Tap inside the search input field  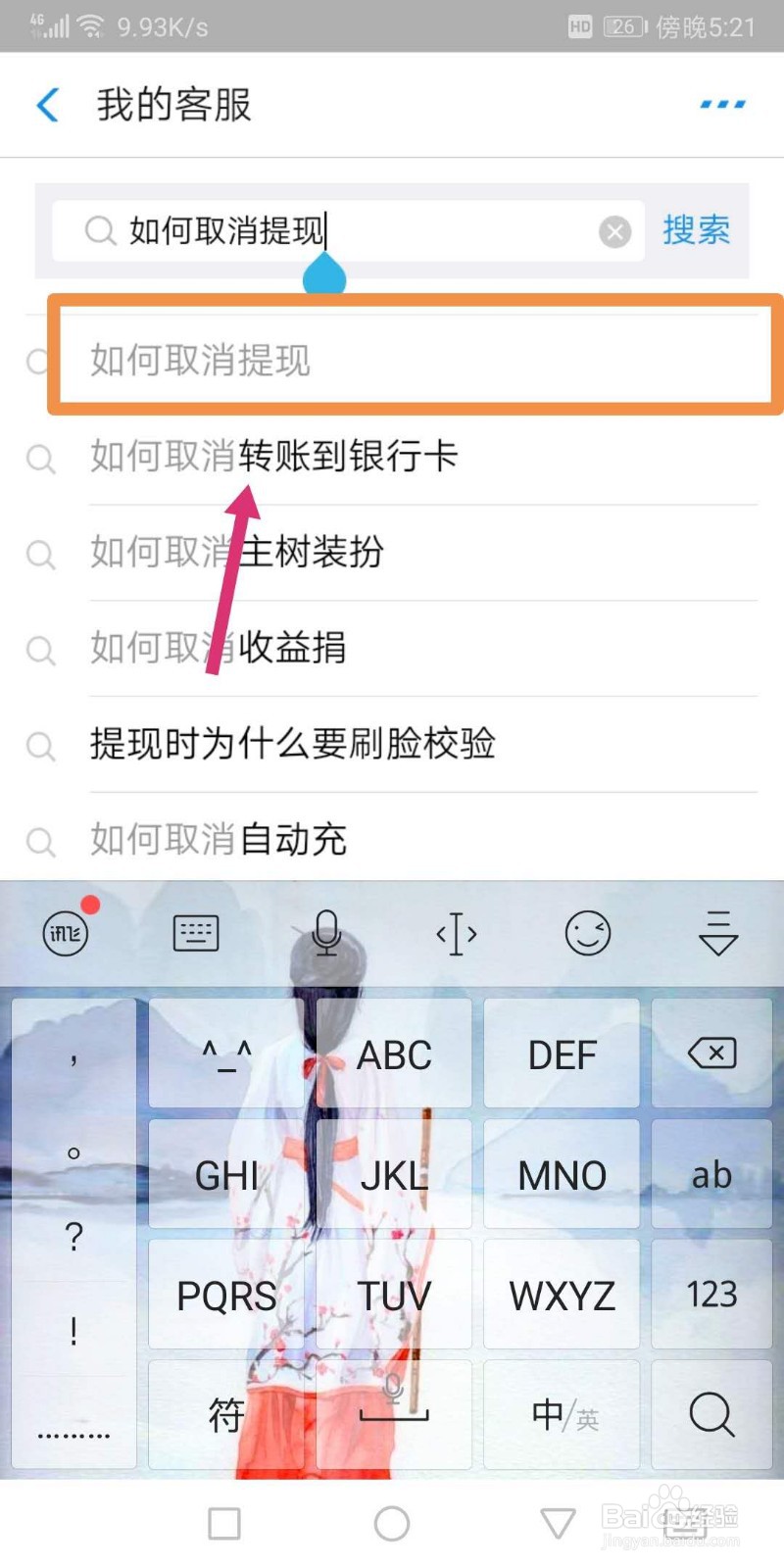tap(343, 231)
